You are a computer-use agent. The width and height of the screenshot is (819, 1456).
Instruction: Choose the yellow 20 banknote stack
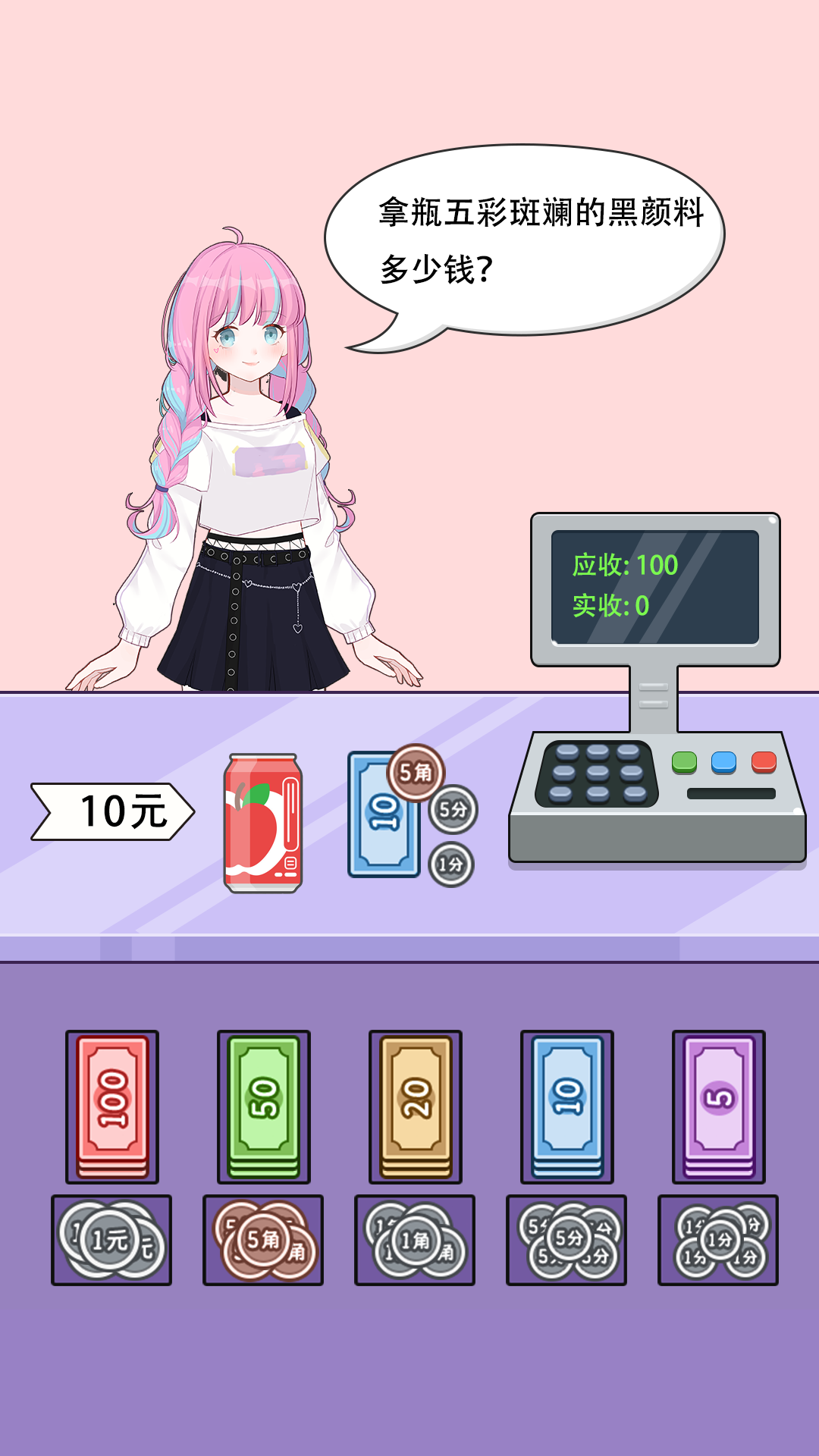click(416, 1106)
